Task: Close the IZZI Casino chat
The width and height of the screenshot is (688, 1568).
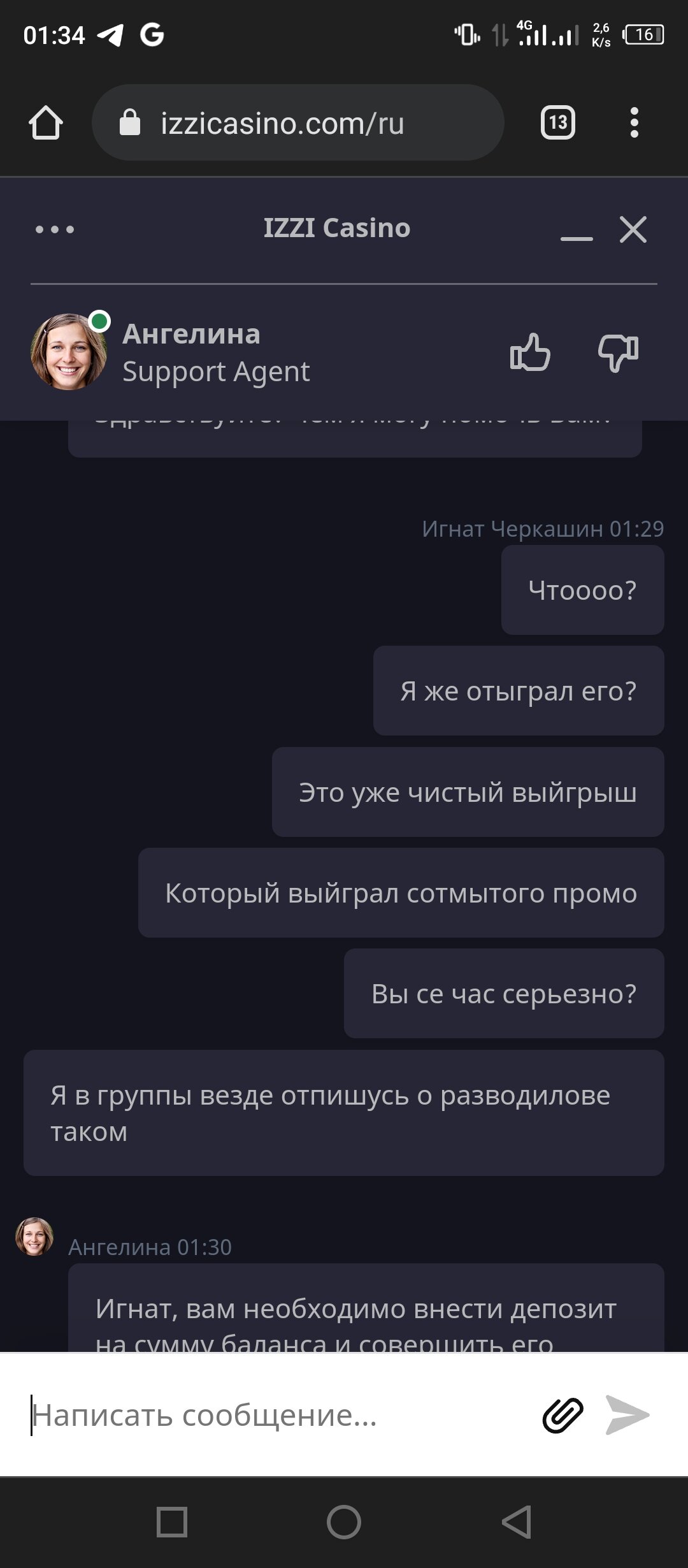Action: click(633, 229)
